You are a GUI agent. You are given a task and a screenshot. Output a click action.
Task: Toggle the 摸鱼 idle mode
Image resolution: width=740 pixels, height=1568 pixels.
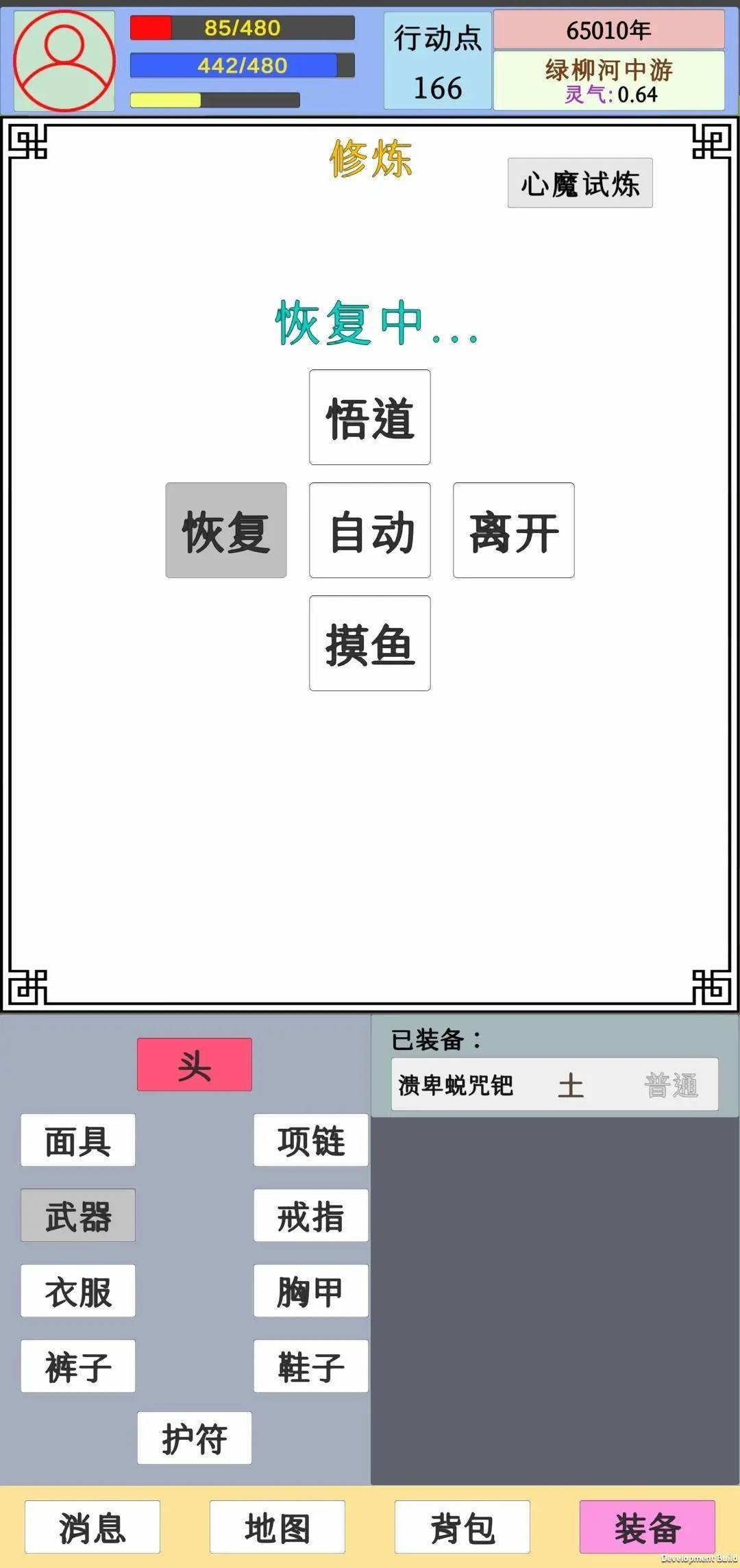[x=369, y=643]
